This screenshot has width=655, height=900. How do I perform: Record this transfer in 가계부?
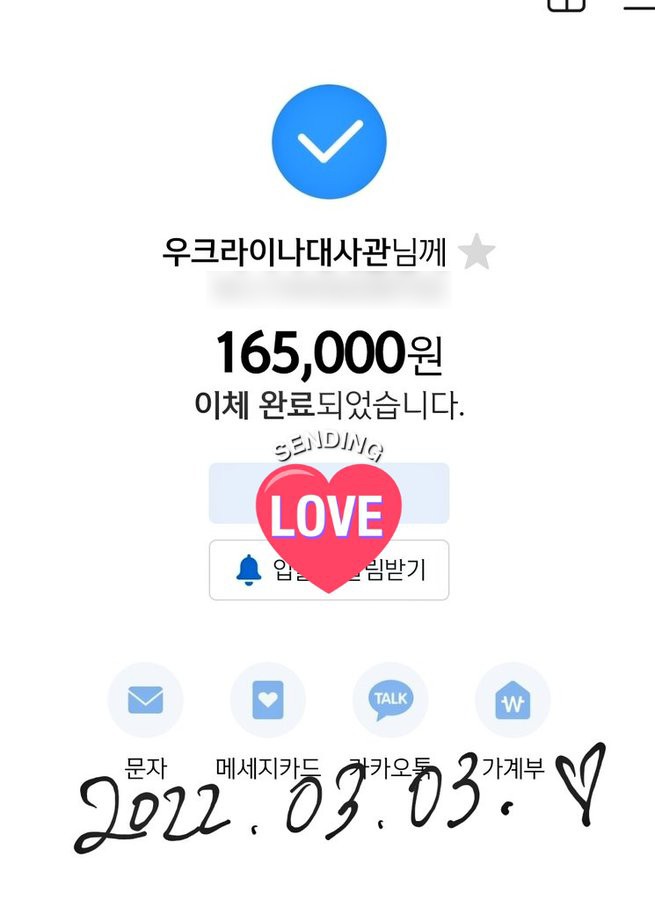tap(512, 700)
